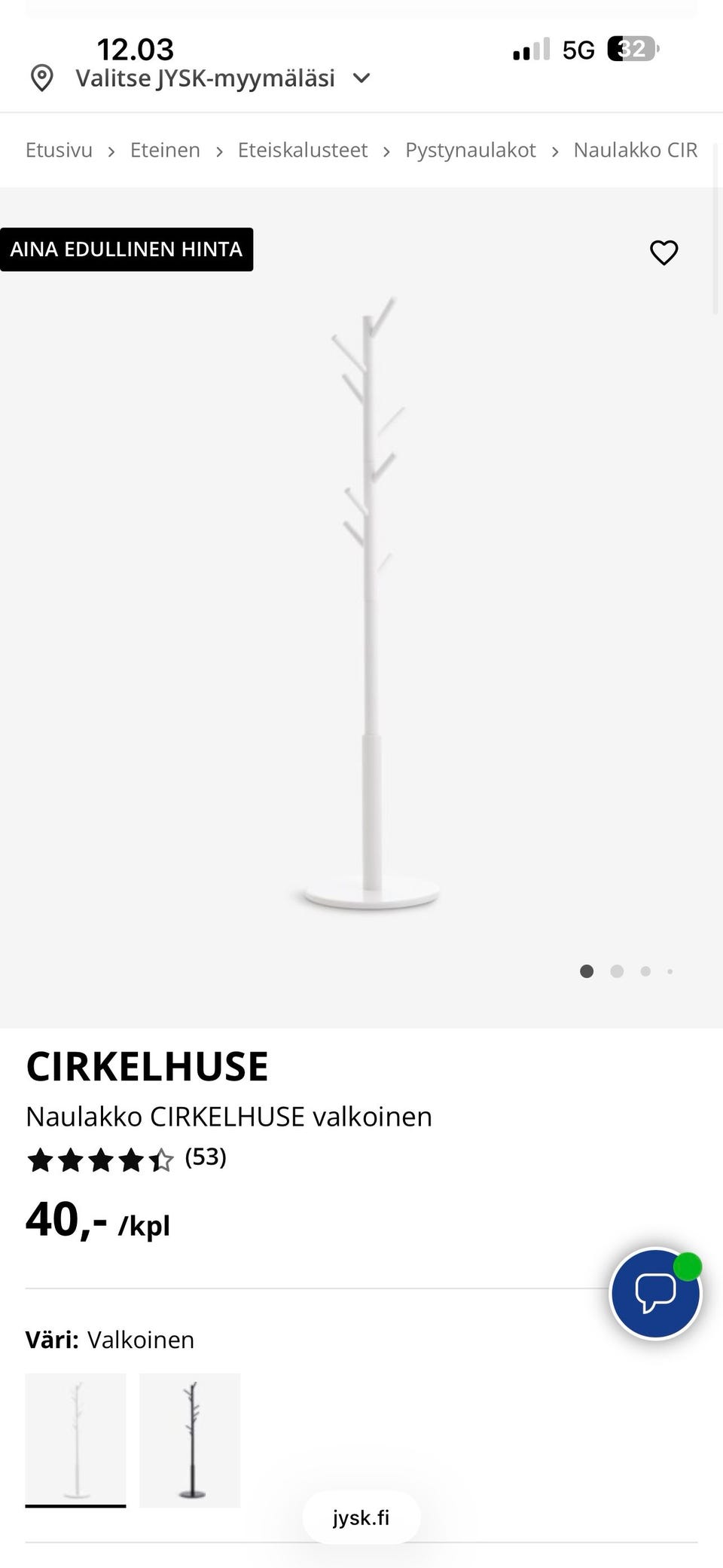Image resolution: width=723 pixels, height=1568 pixels.
Task: Open the customer chat bubble
Action: click(x=655, y=1293)
